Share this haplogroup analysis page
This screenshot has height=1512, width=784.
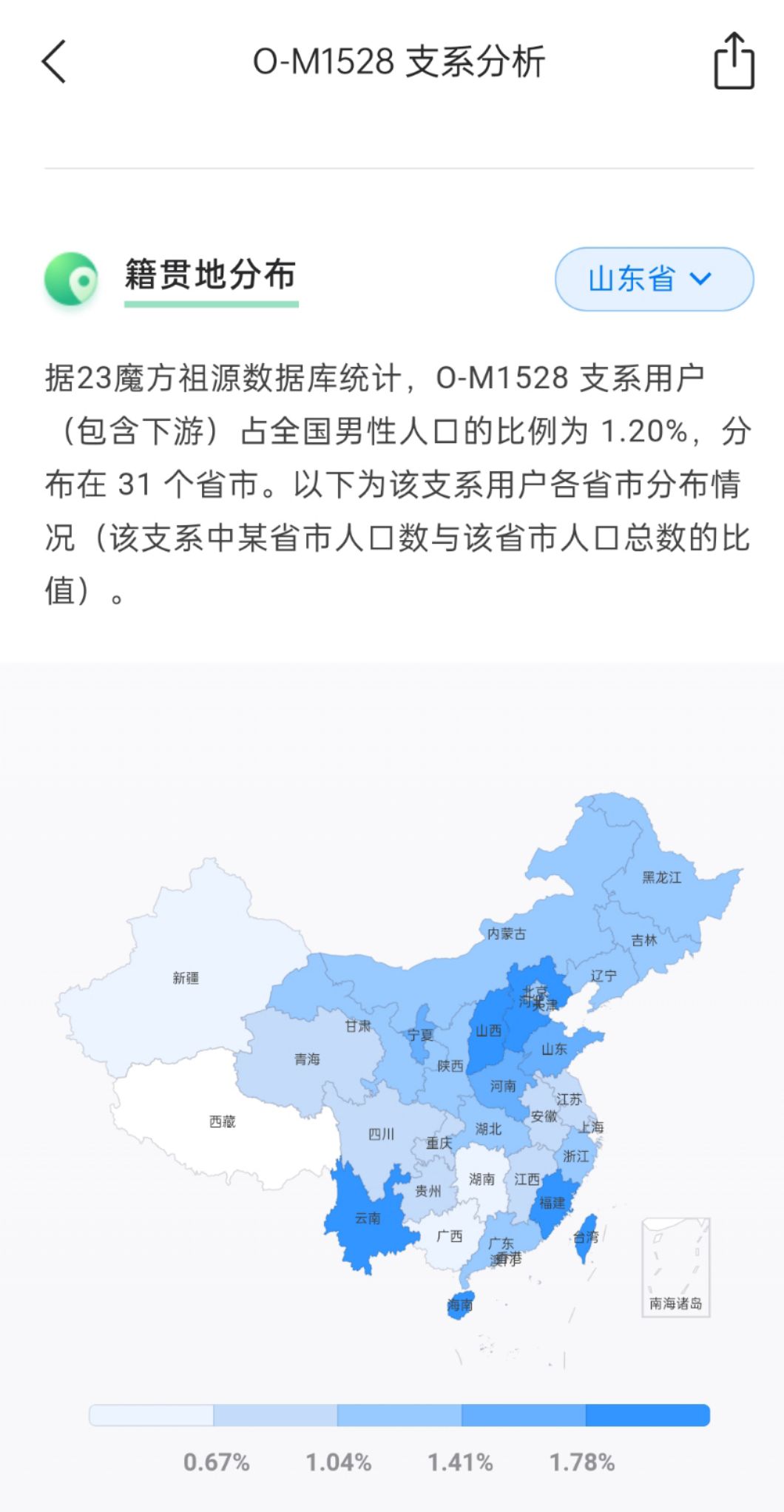pos(734,61)
